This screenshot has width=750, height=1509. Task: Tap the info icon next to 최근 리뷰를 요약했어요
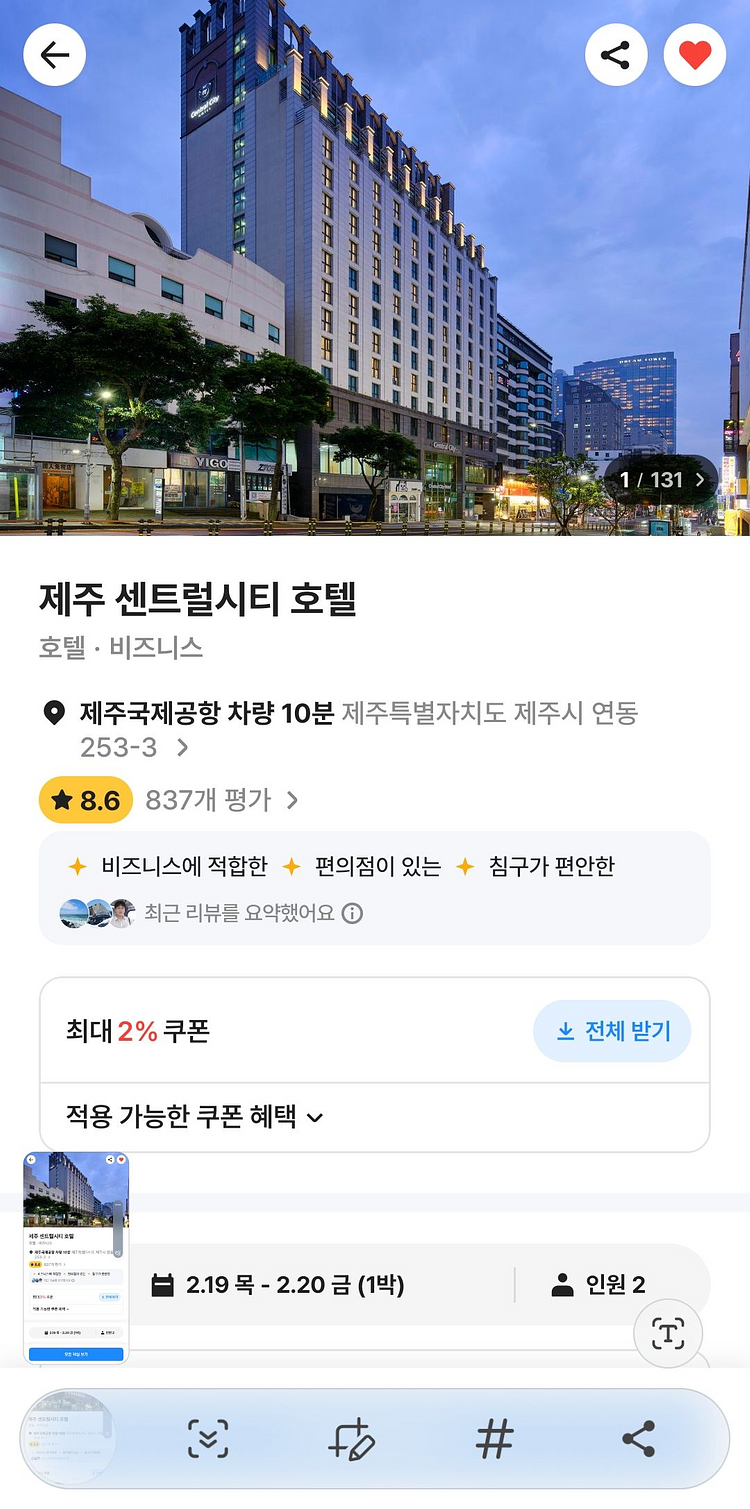352,913
